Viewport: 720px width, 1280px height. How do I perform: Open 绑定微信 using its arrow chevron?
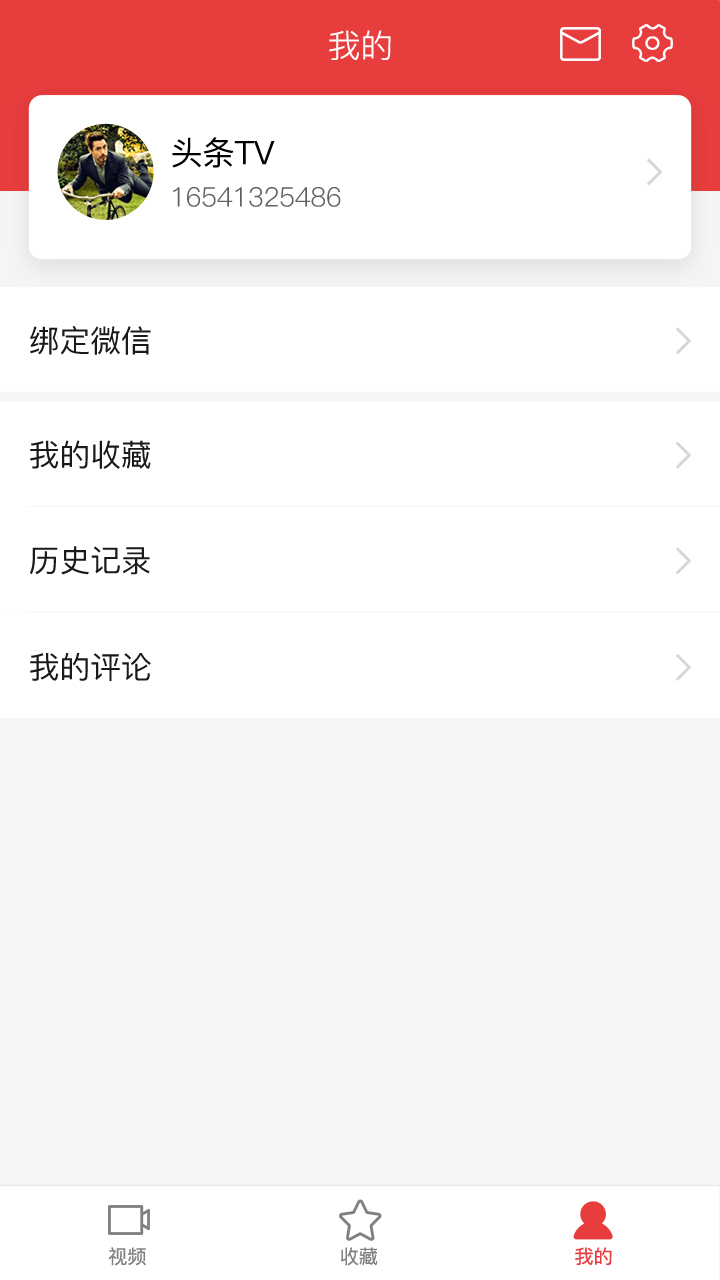[x=682, y=341]
